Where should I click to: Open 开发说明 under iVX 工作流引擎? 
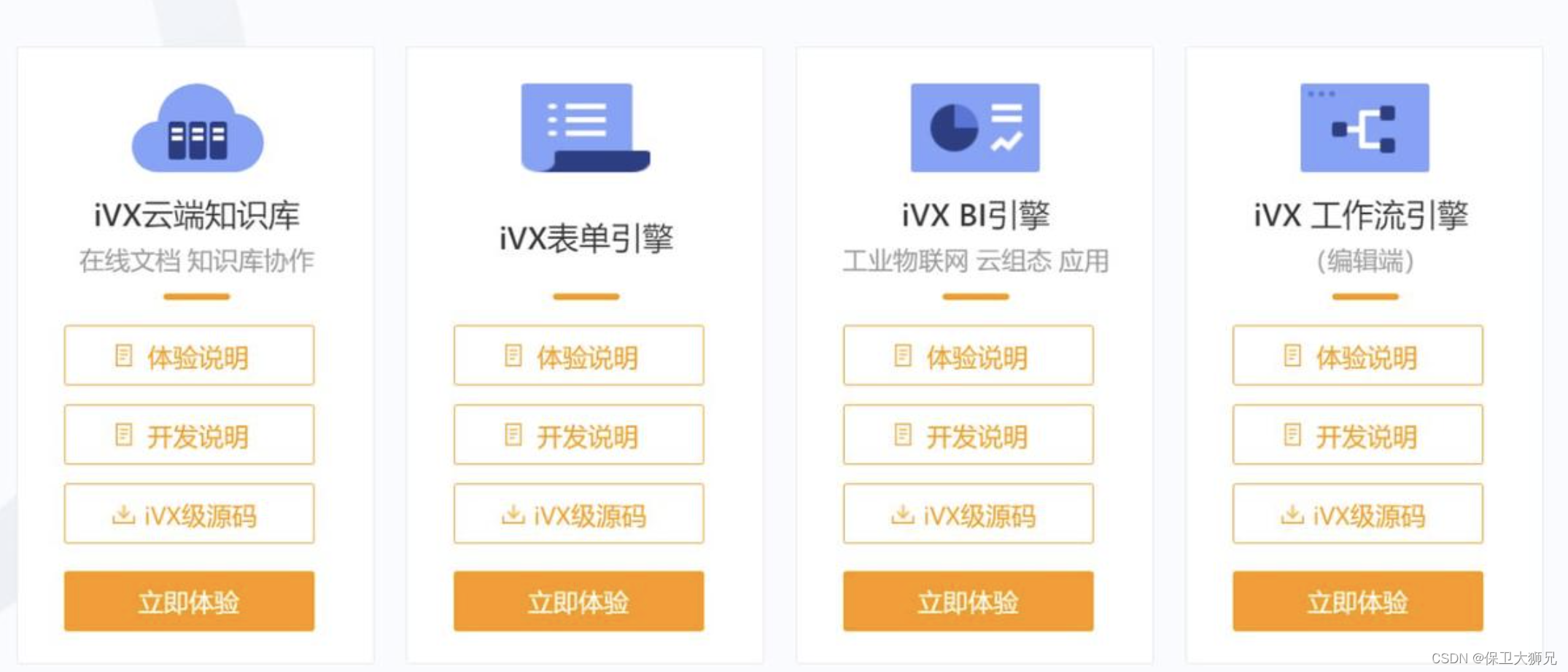click(x=1357, y=435)
